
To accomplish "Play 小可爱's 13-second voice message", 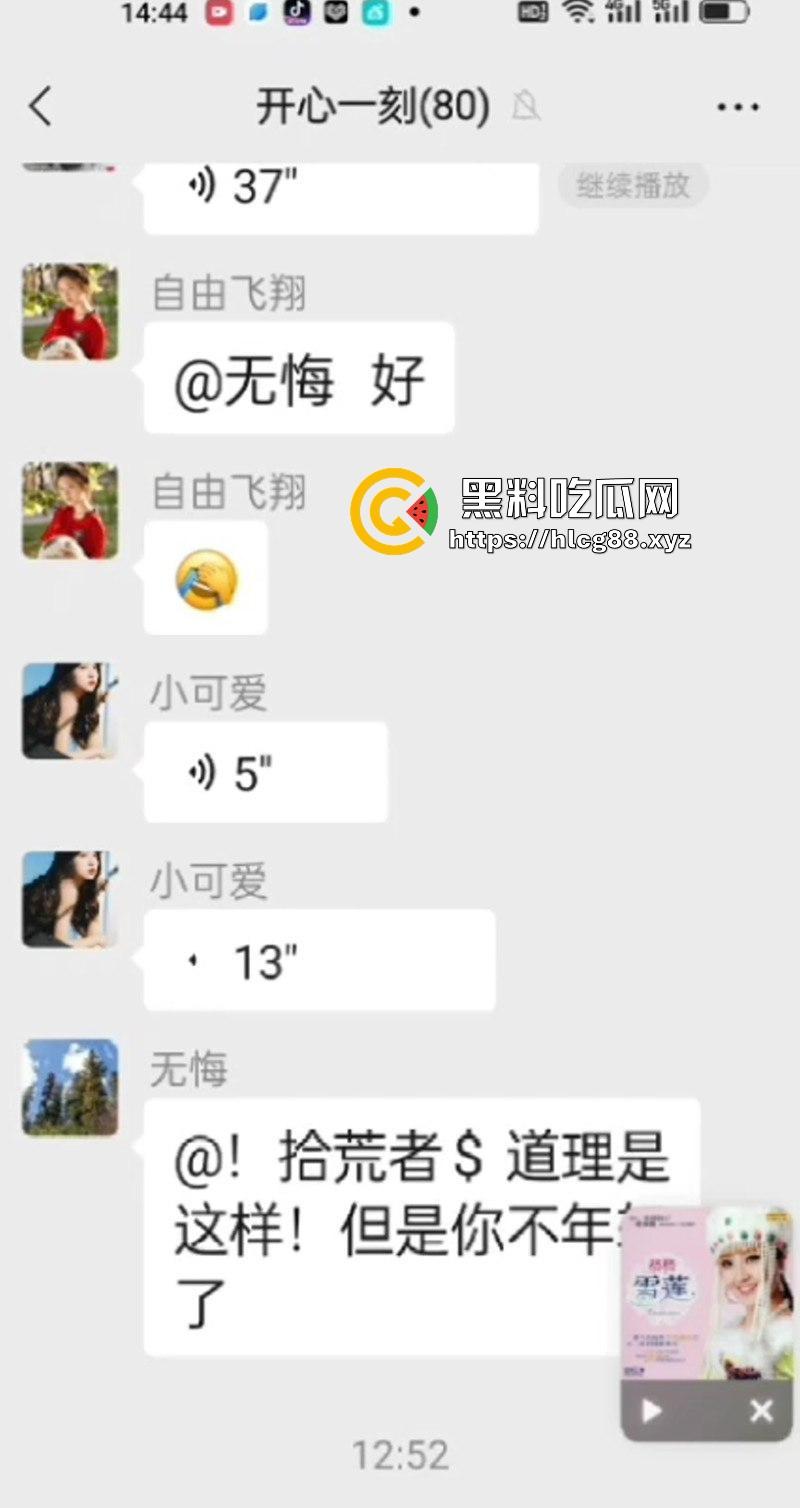I will (318, 961).
